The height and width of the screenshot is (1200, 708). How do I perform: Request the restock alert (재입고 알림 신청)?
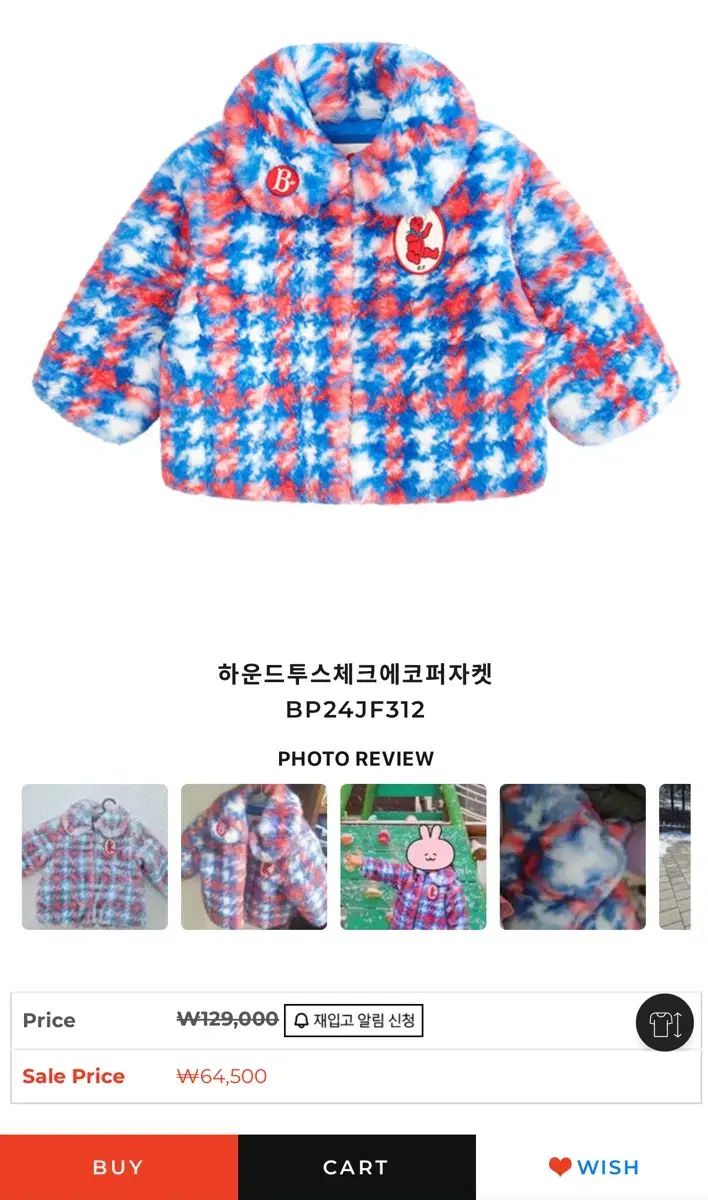(354, 1020)
